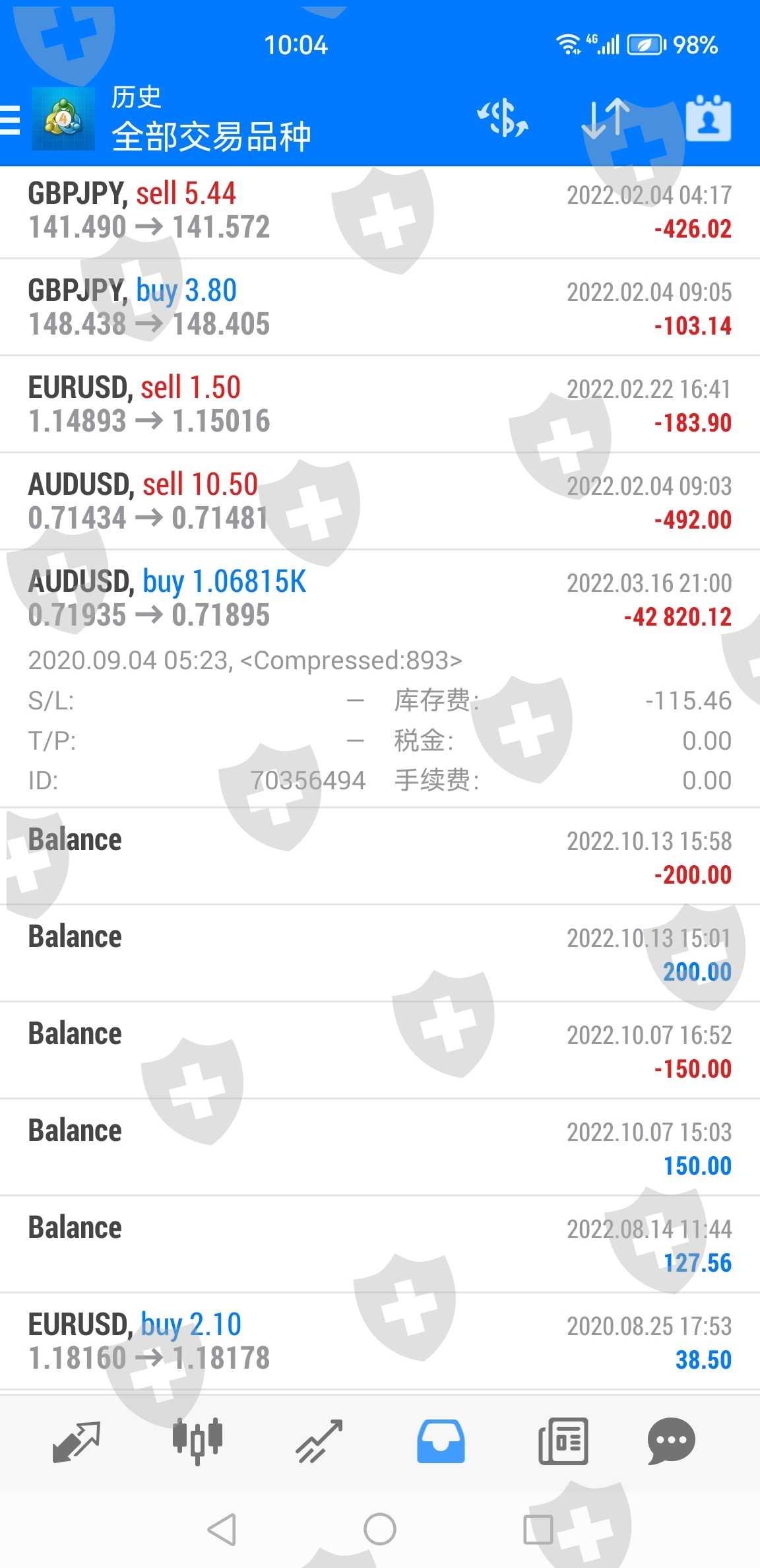Tap the system home button
760x1568 pixels.
pos(380,1529)
